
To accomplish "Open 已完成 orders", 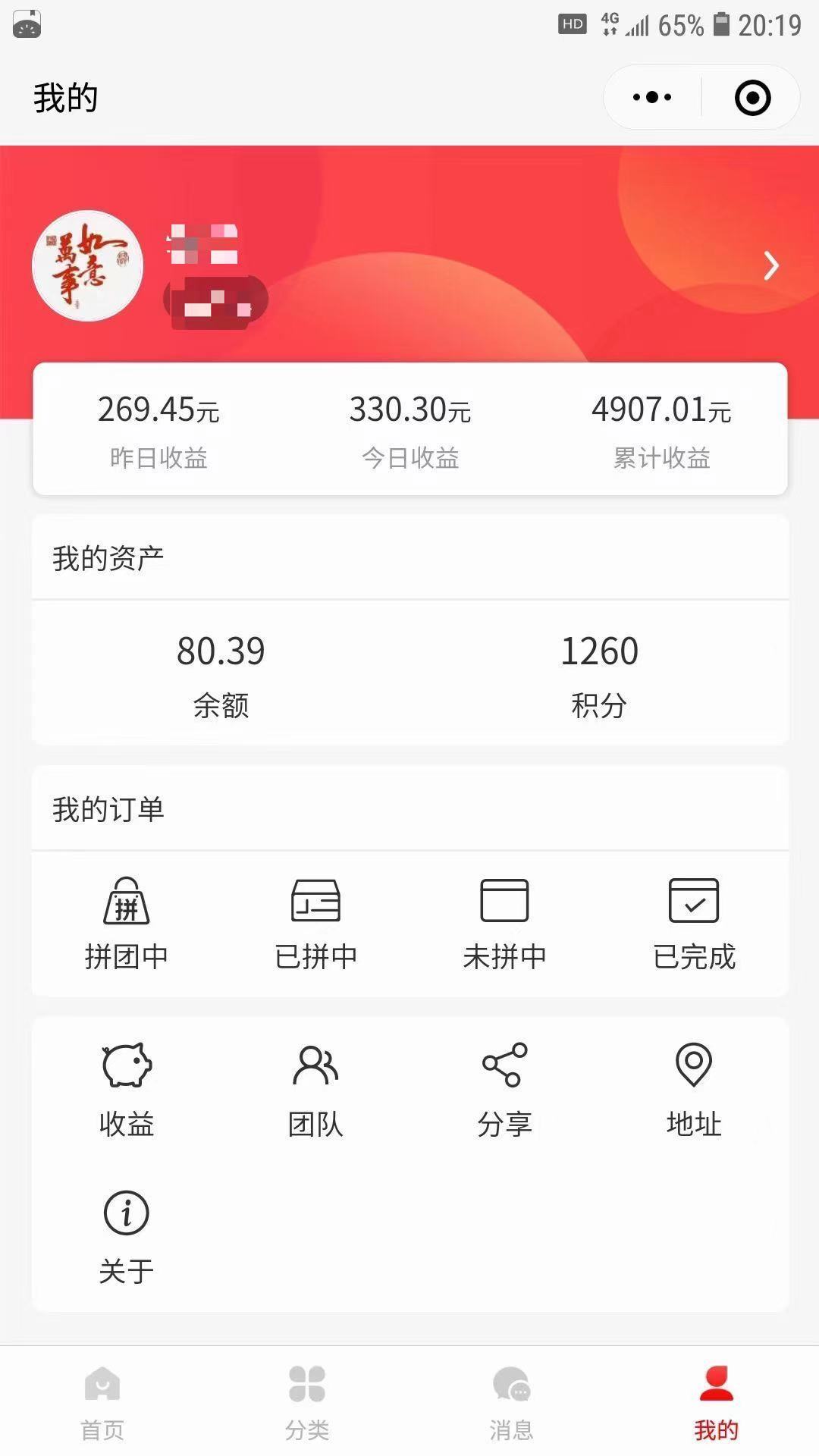I will point(694,923).
